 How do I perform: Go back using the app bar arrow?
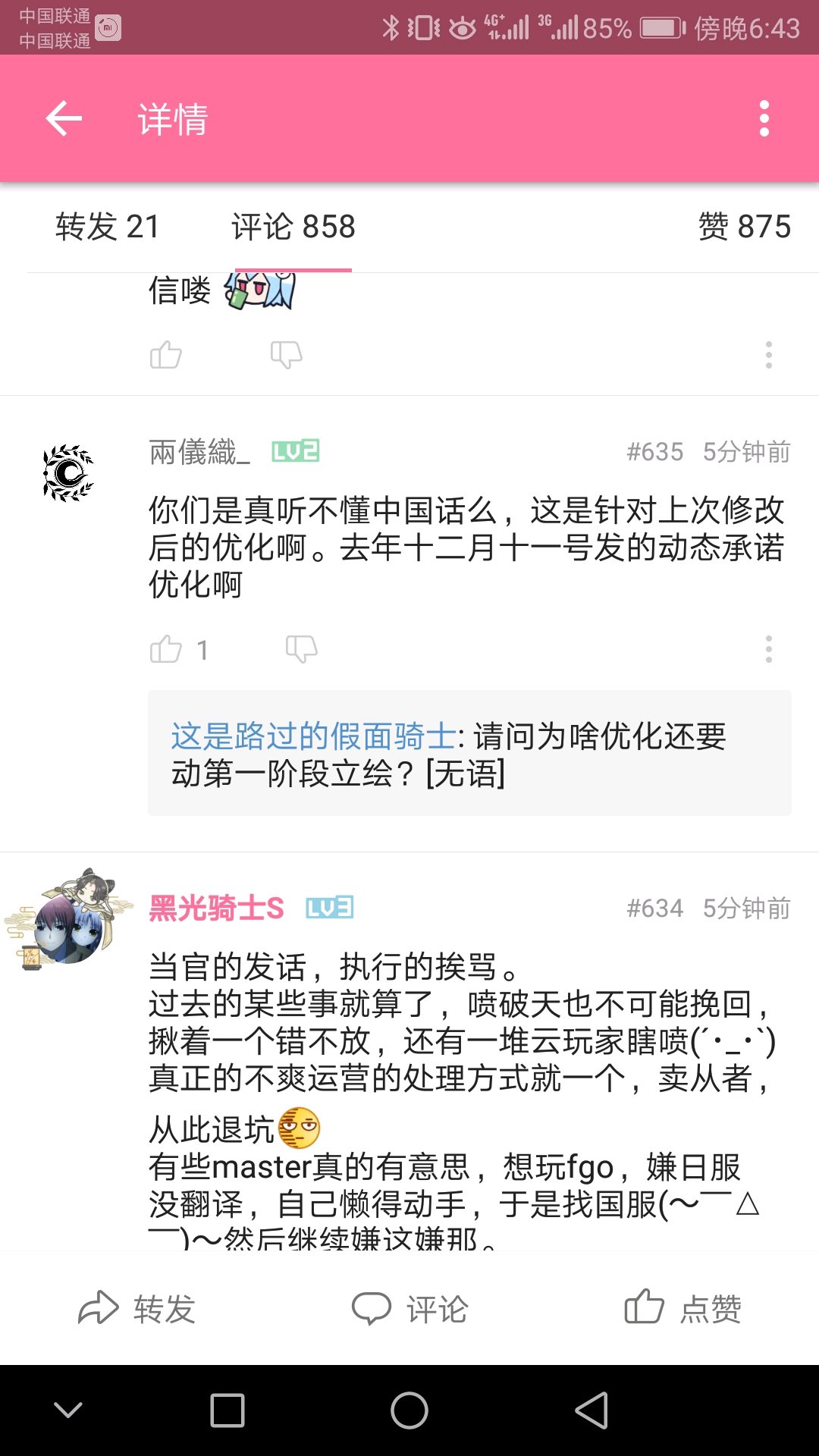tap(64, 118)
